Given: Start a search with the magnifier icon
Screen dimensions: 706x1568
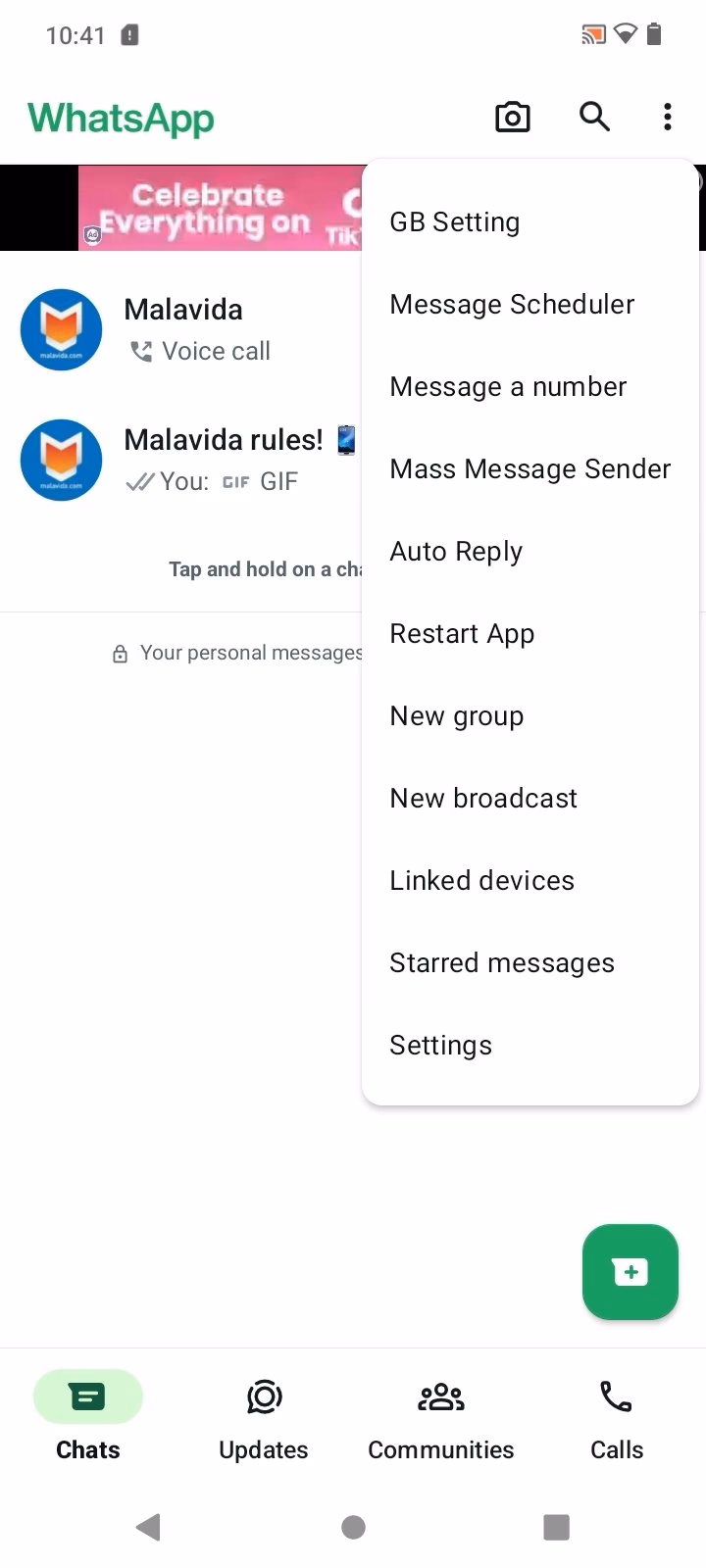Looking at the screenshot, I should pos(594,117).
